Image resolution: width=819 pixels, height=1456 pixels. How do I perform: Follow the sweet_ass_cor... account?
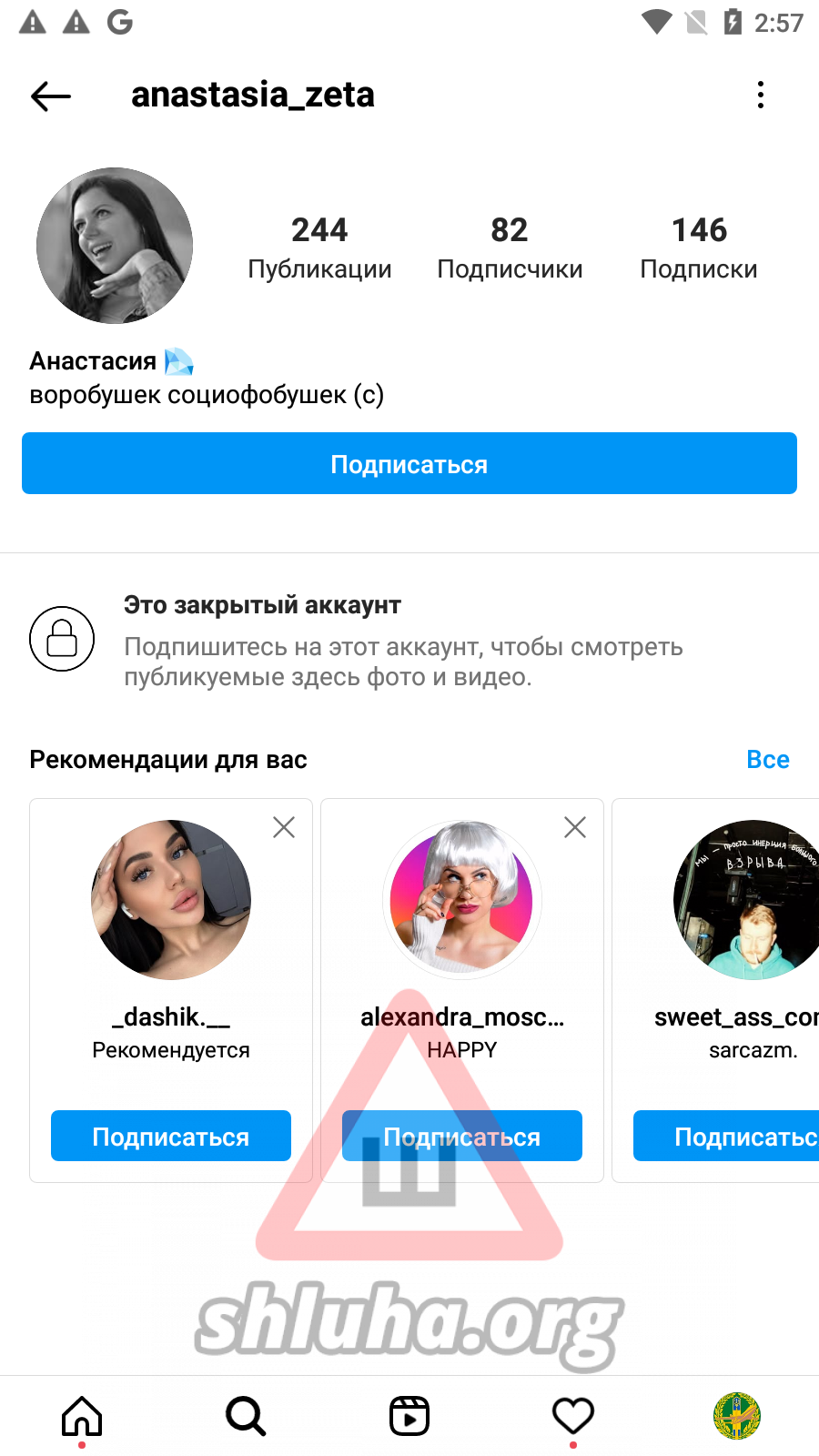[x=728, y=1136]
